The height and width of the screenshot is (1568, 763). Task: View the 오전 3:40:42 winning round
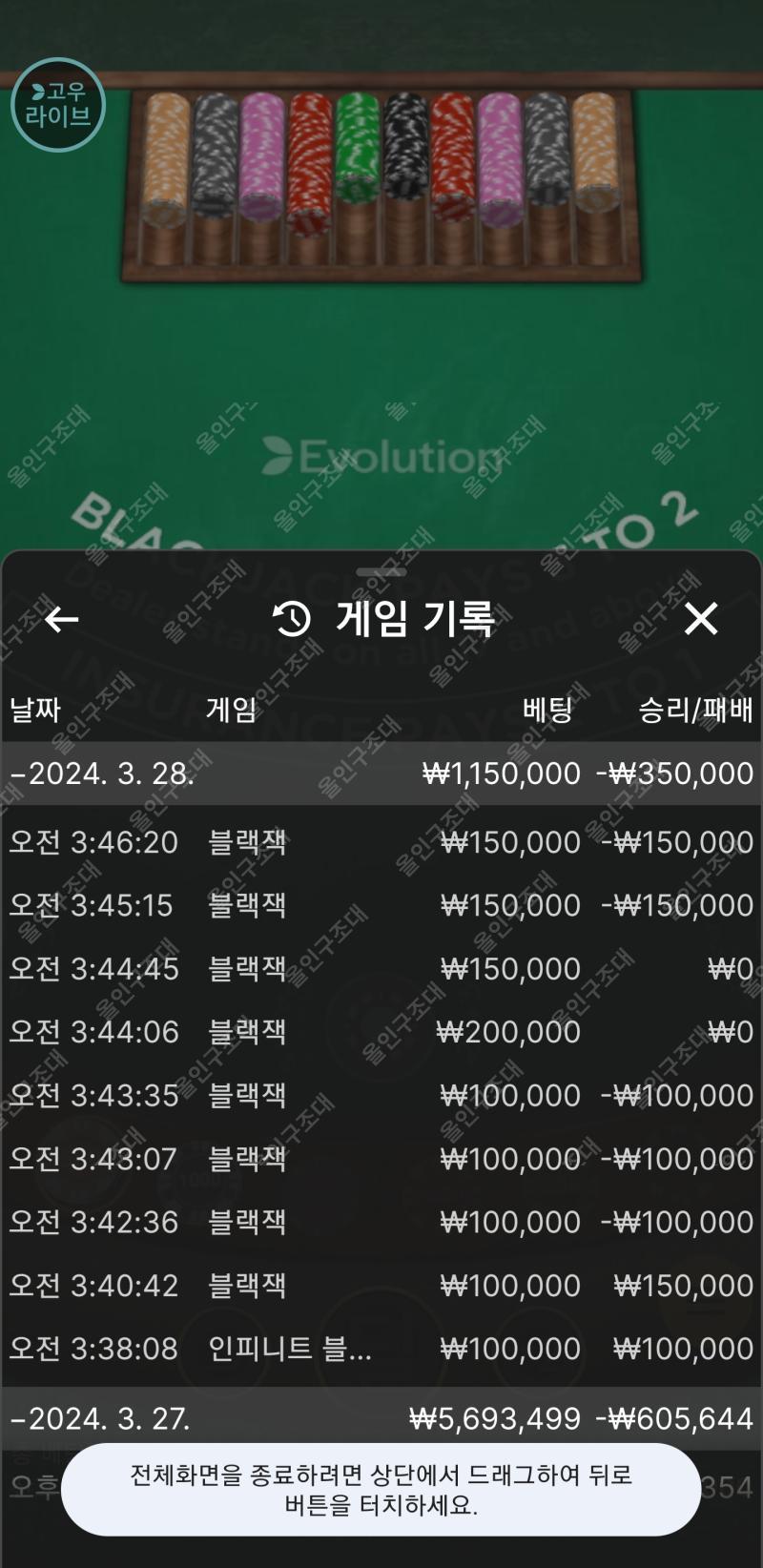point(381,1286)
